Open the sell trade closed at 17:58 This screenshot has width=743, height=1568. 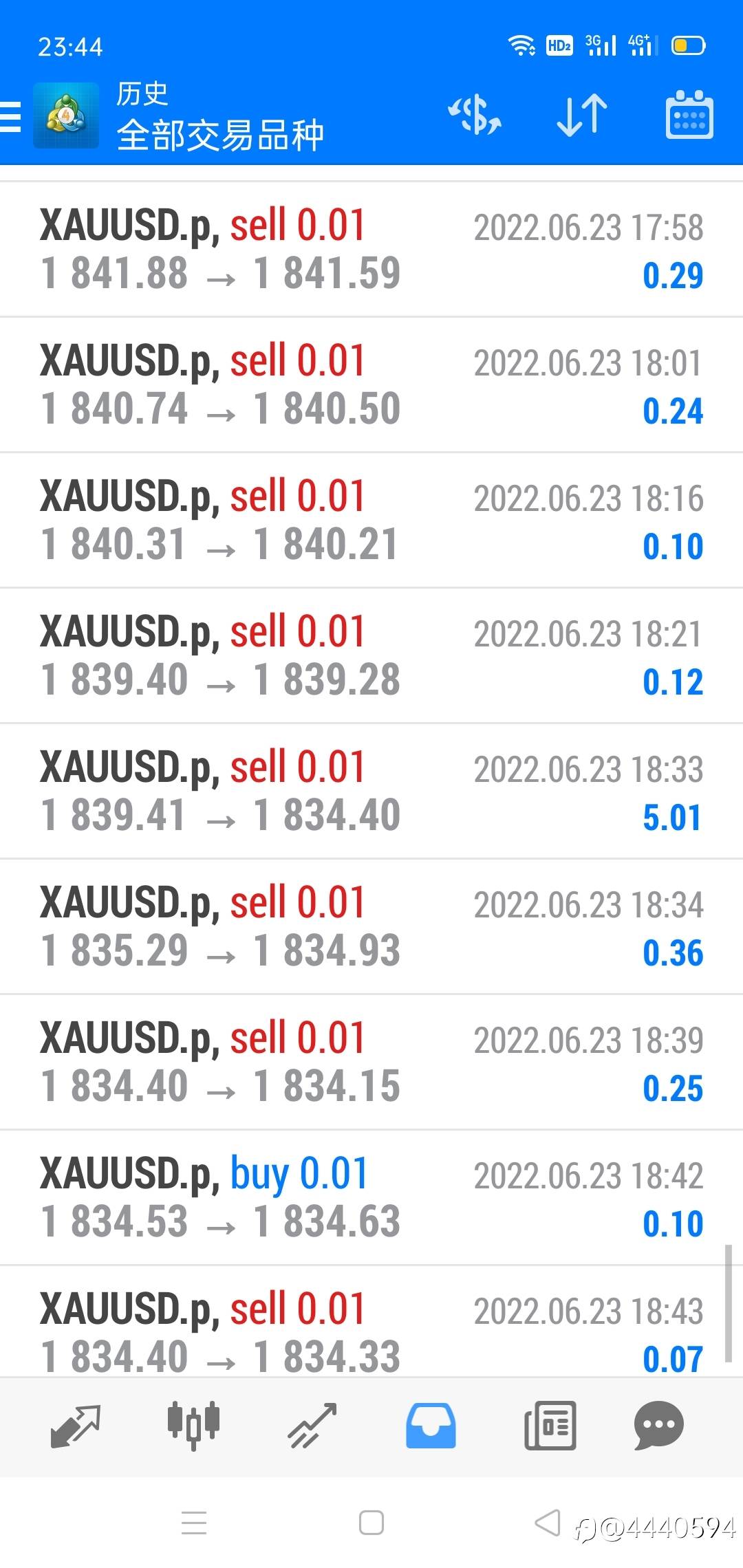371,249
